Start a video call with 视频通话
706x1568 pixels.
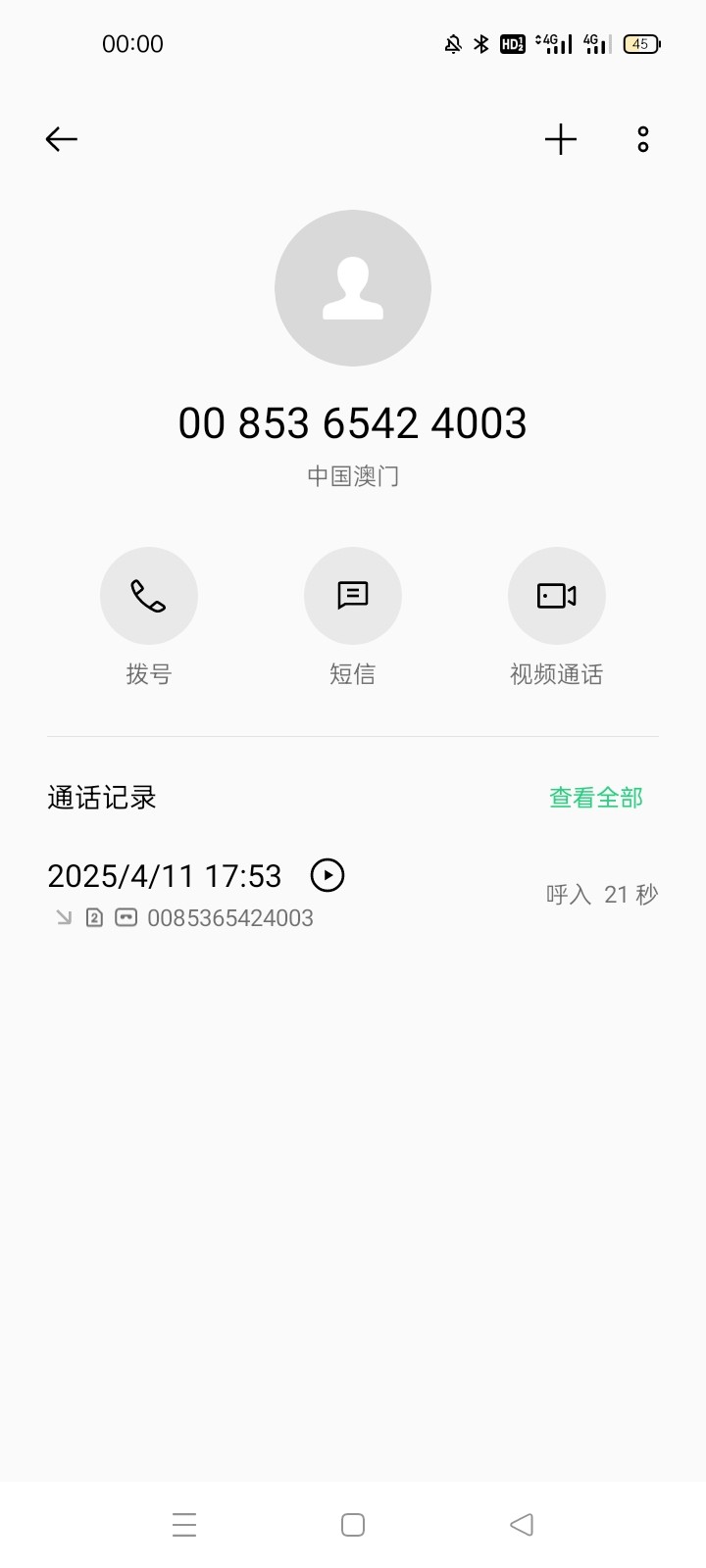pos(557,596)
